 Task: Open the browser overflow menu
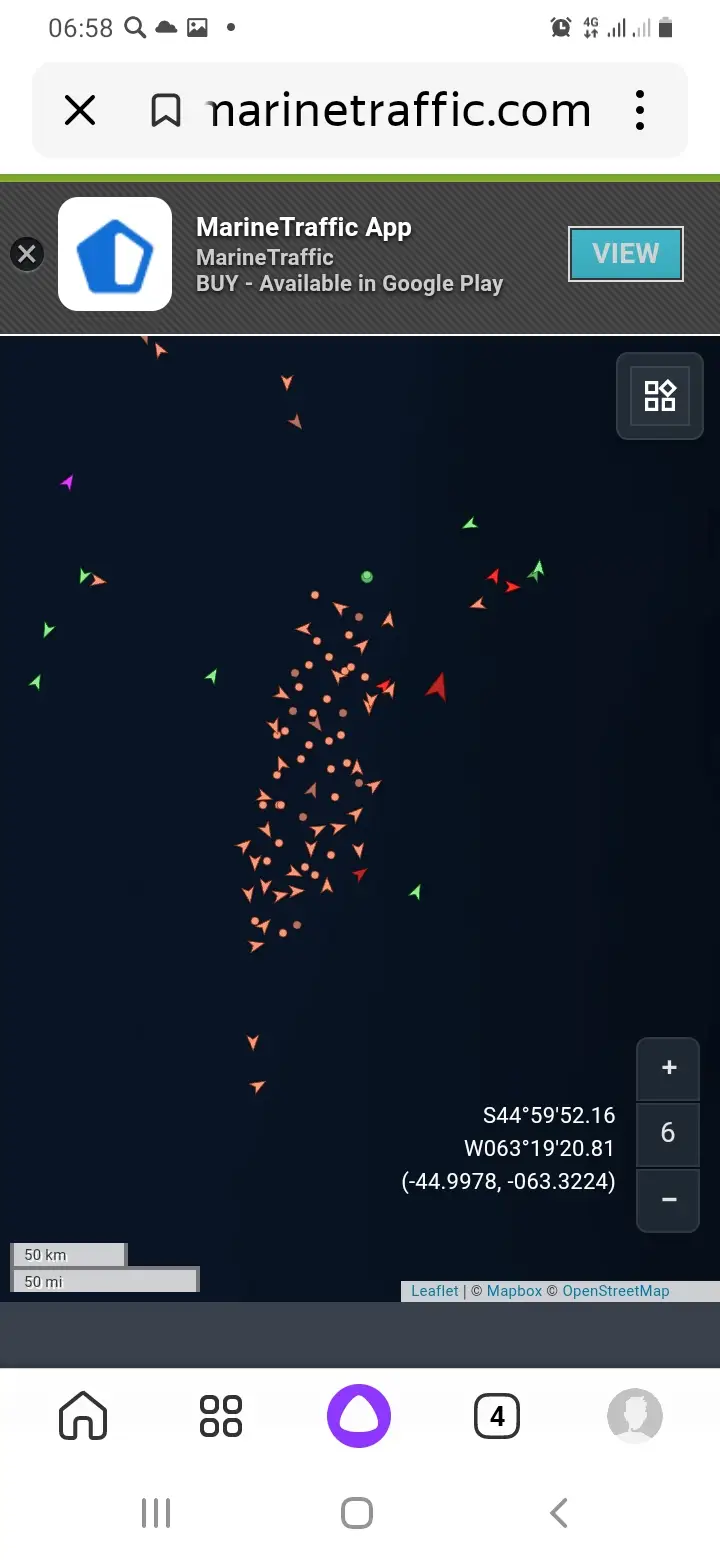640,110
